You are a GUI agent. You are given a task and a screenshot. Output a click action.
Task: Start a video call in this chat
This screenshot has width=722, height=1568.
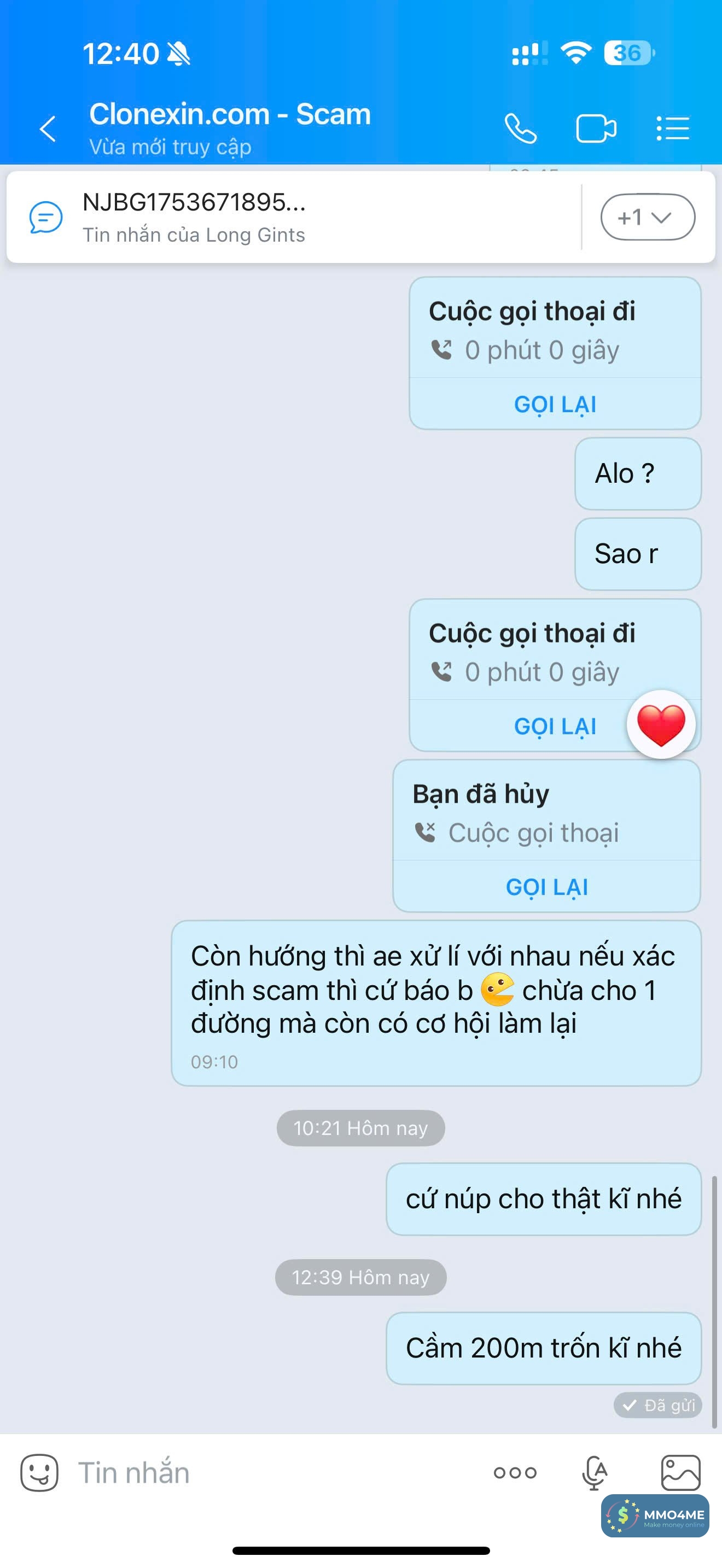[x=595, y=128]
